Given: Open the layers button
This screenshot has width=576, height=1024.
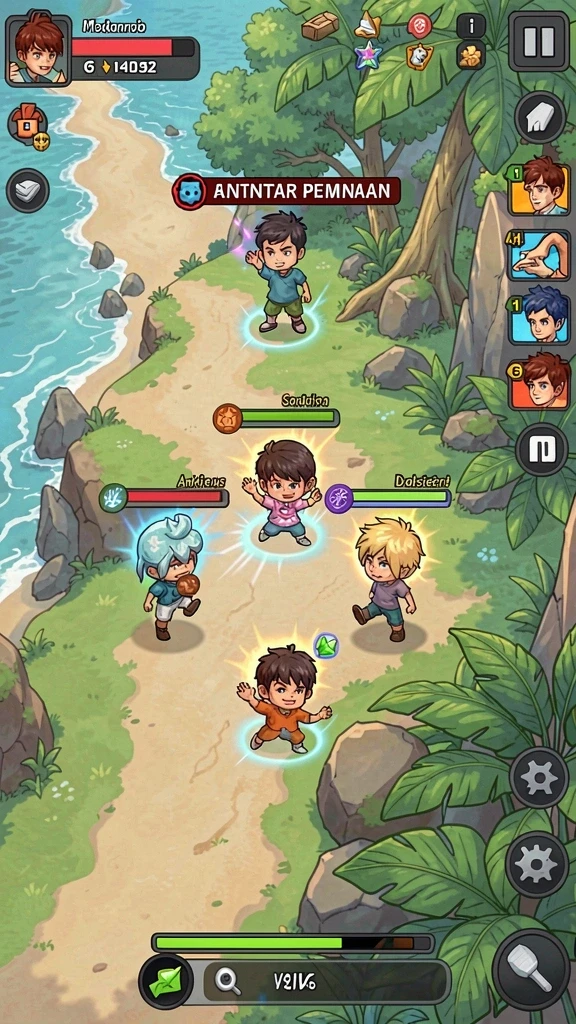Looking at the screenshot, I should 27,190.
